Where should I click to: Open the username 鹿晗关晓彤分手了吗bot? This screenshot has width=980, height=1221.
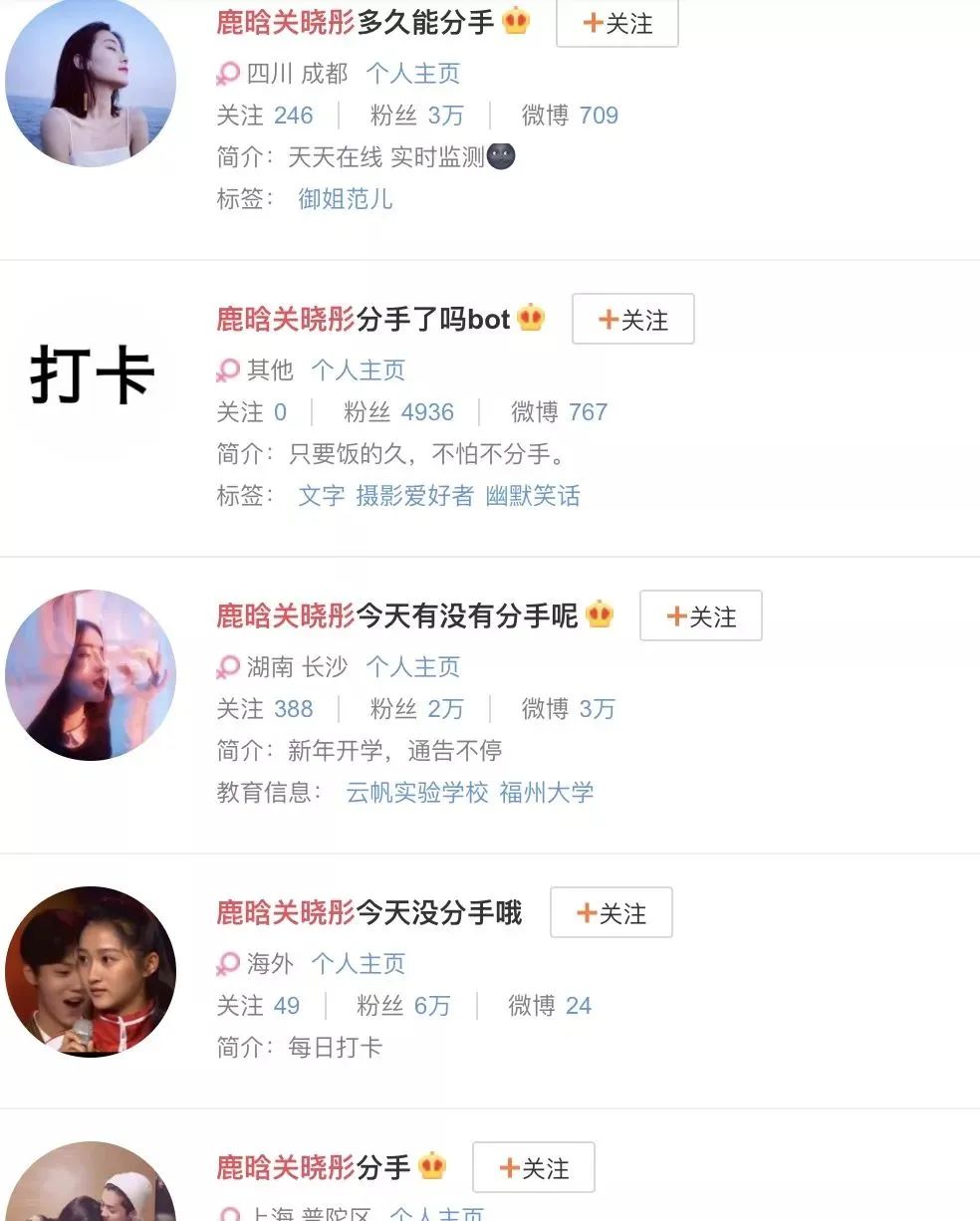[x=363, y=319]
